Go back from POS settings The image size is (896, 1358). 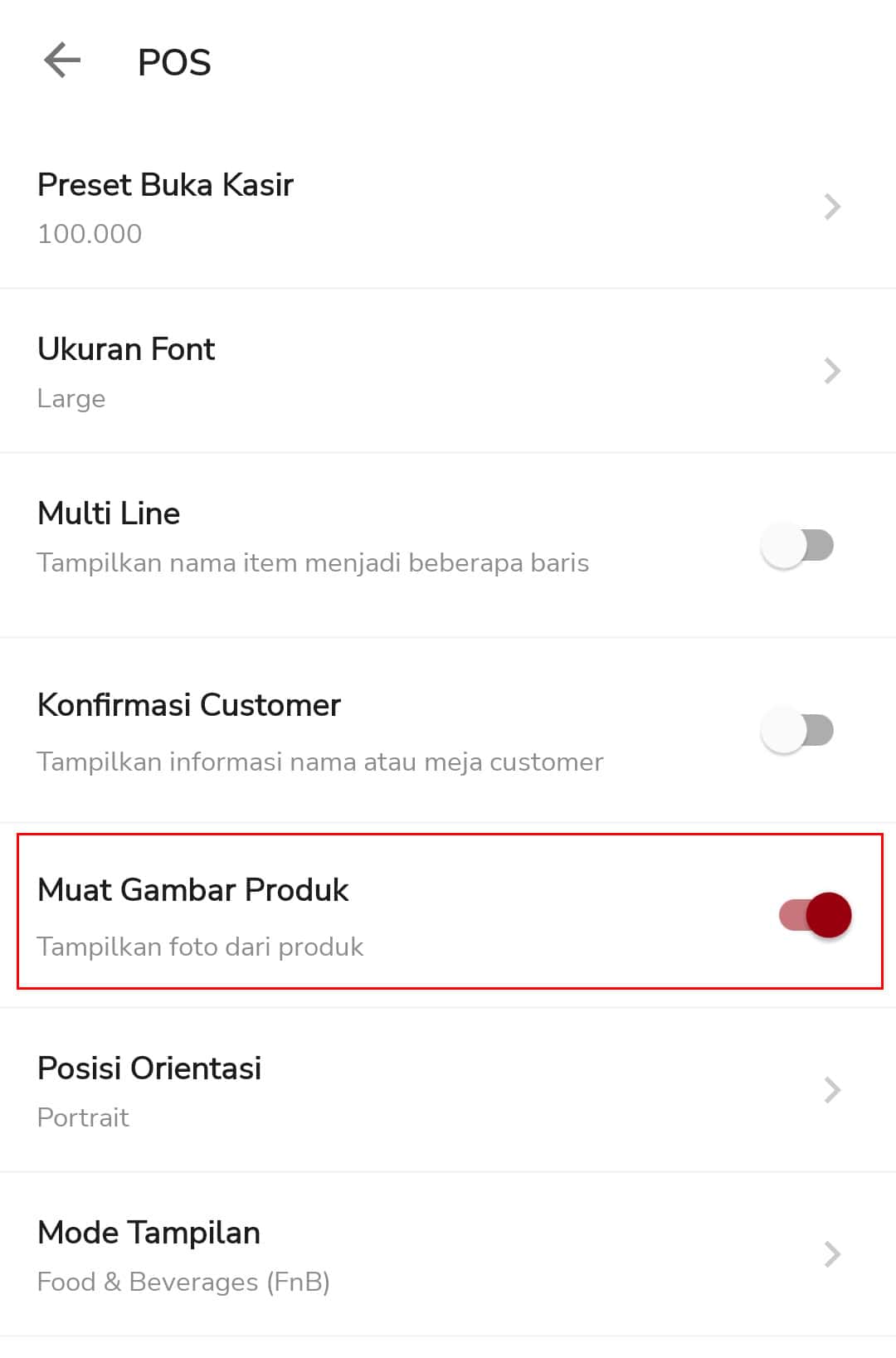(62, 61)
